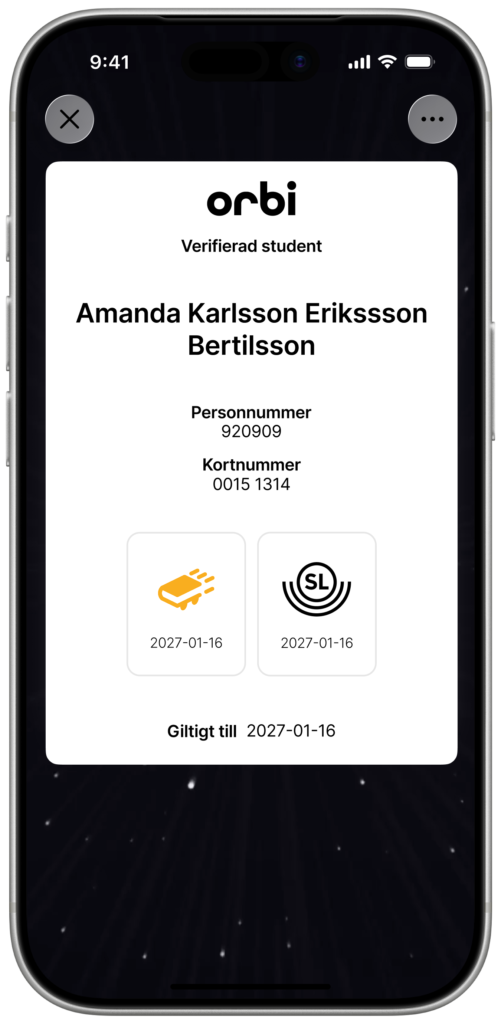Open the SL transit discount card
Screen dimensions: 501x1024
tap(317, 604)
